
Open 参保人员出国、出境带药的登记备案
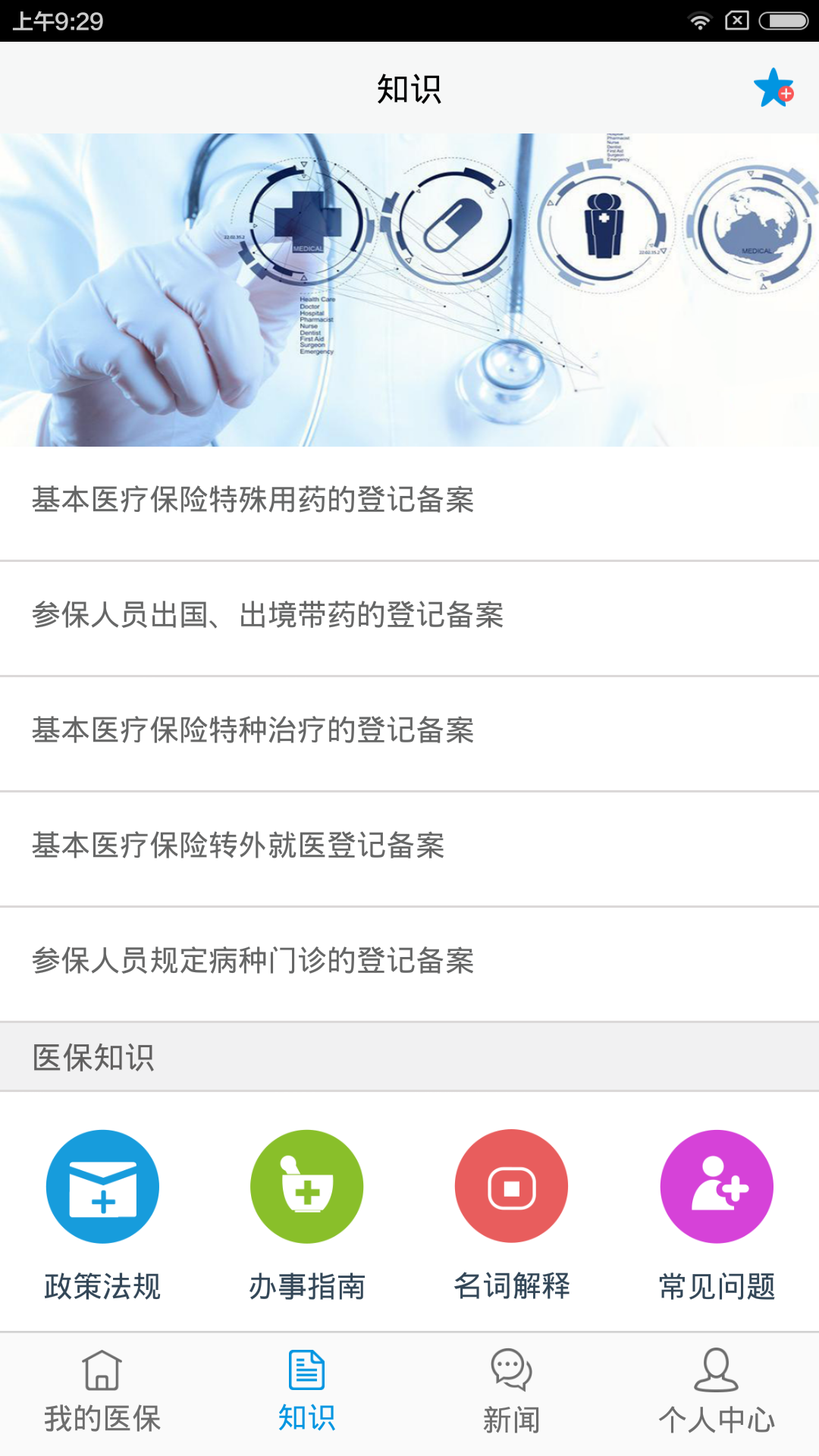[409, 616]
